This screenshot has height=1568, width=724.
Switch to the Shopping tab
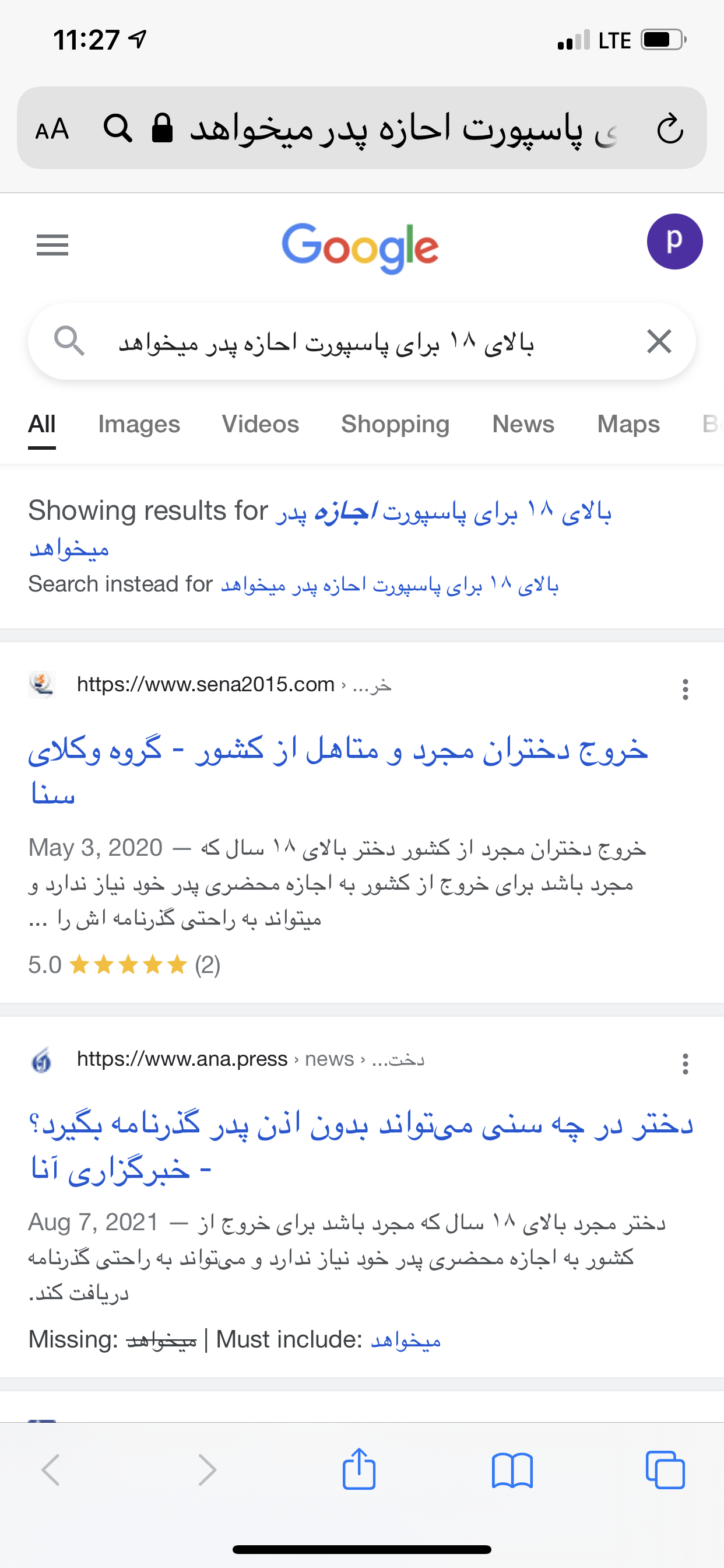(395, 424)
